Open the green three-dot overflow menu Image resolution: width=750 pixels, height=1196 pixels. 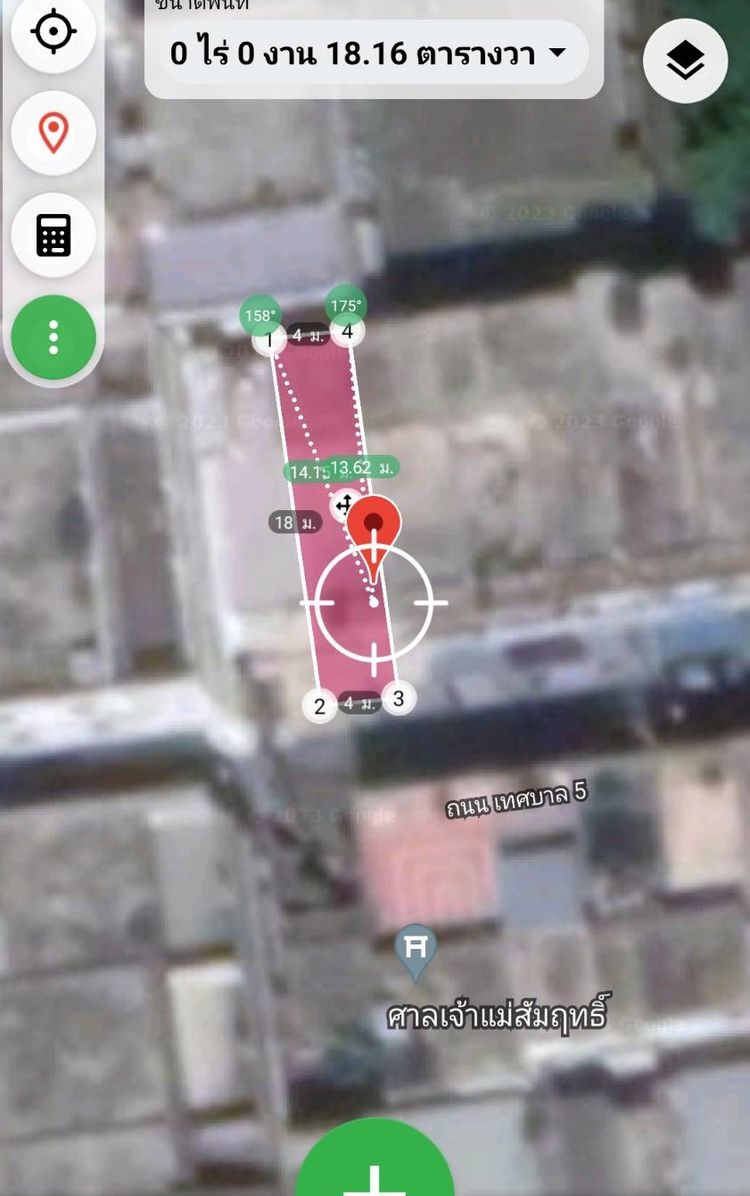(53, 338)
